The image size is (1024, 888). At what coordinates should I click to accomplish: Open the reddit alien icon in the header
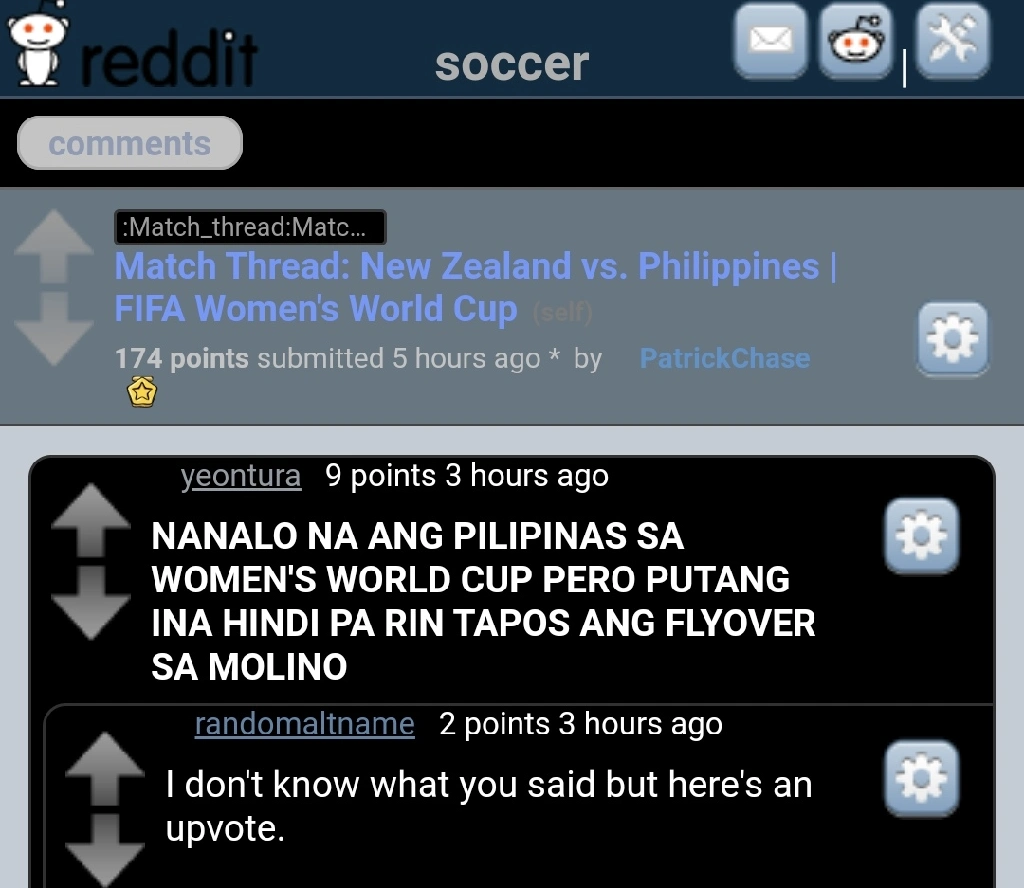click(x=855, y=42)
